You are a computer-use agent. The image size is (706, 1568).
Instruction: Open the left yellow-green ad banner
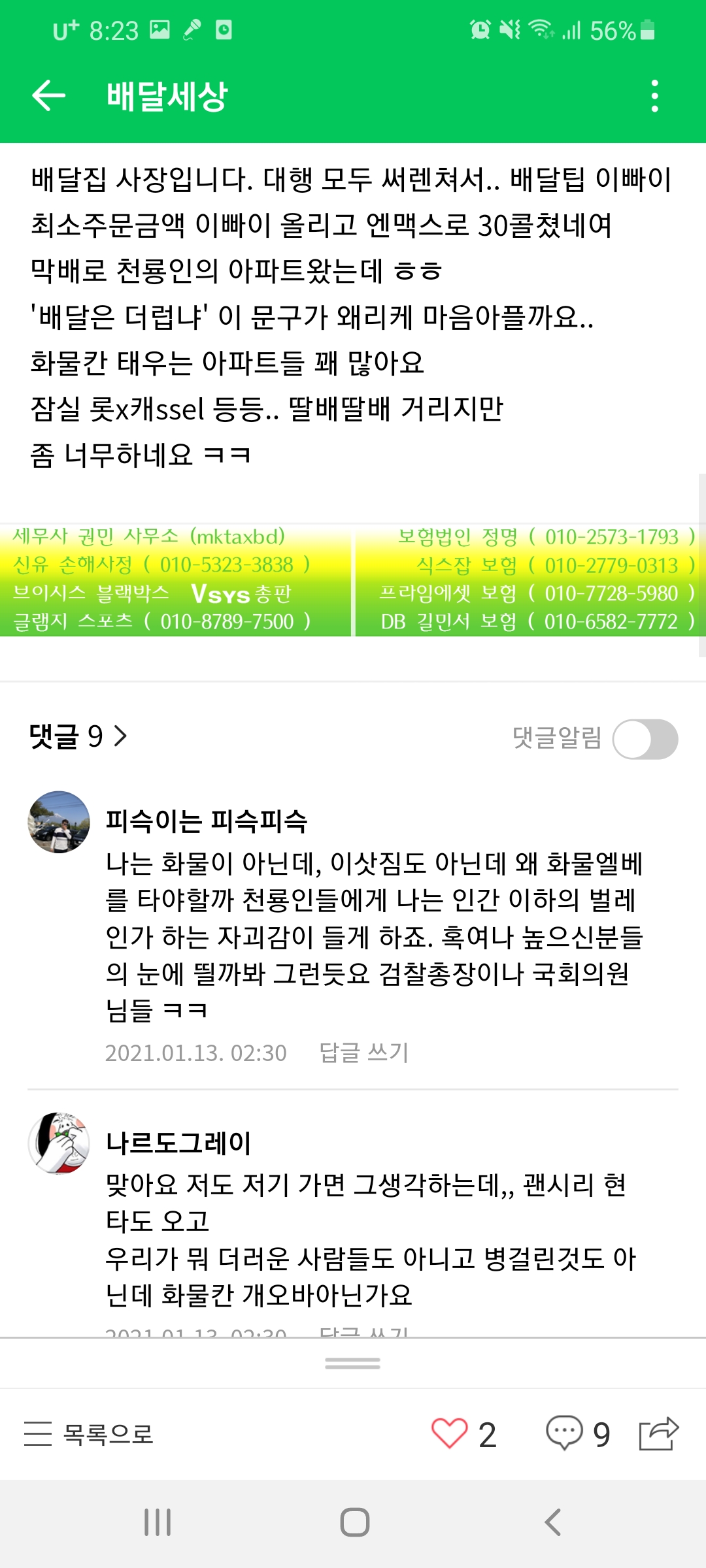click(x=175, y=580)
